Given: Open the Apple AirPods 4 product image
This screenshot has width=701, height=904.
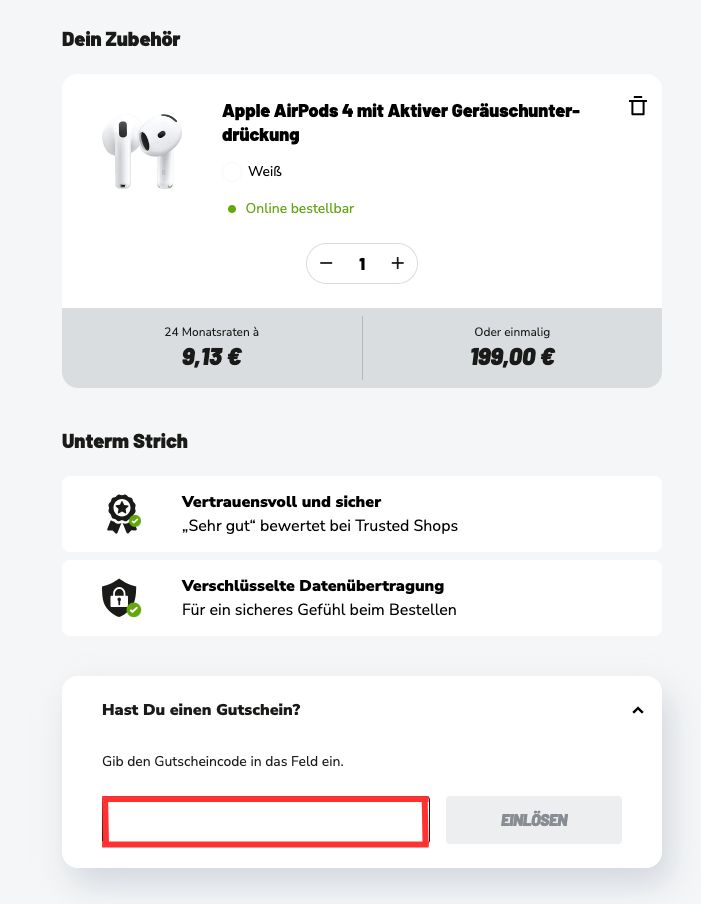Looking at the screenshot, I should (141, 150).
